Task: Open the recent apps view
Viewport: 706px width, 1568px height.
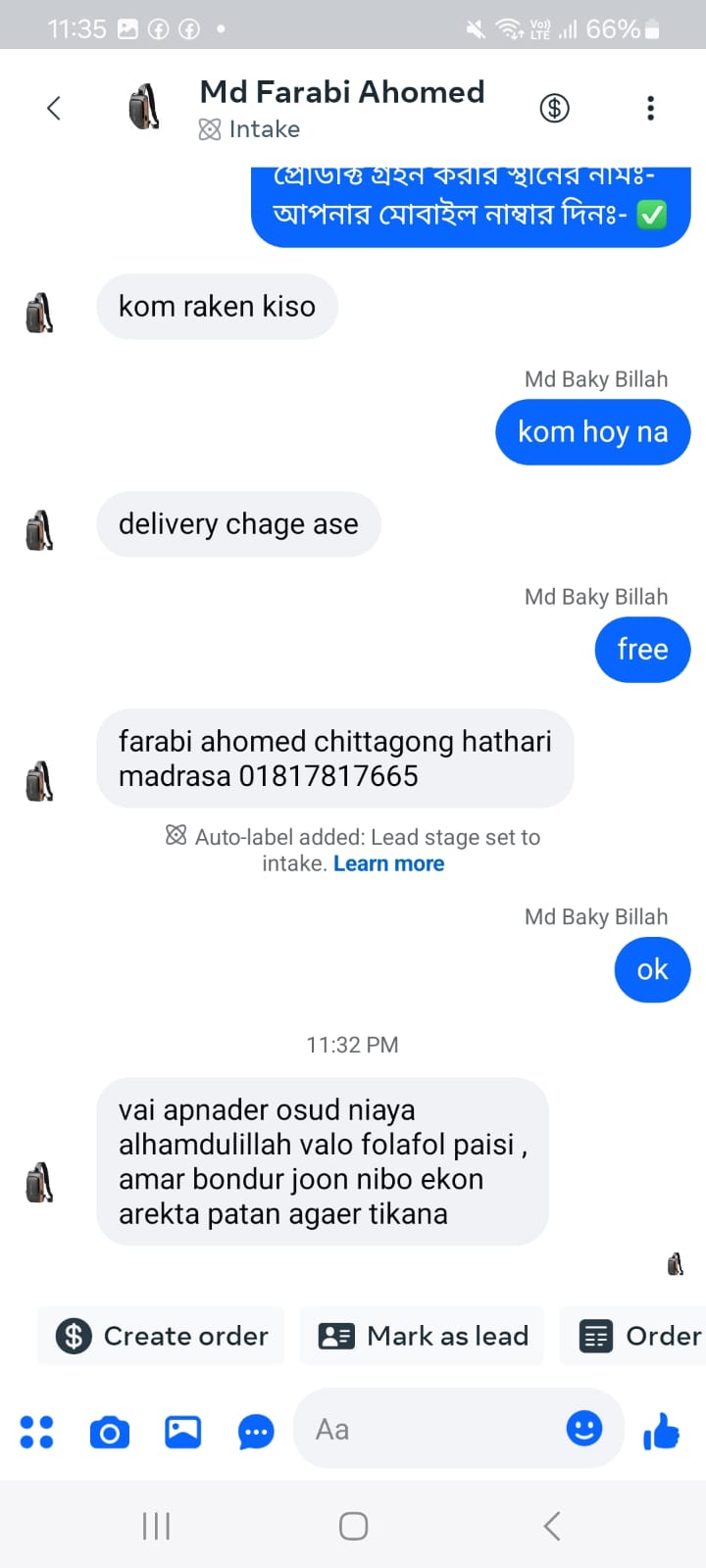Action: [156, 1526]
